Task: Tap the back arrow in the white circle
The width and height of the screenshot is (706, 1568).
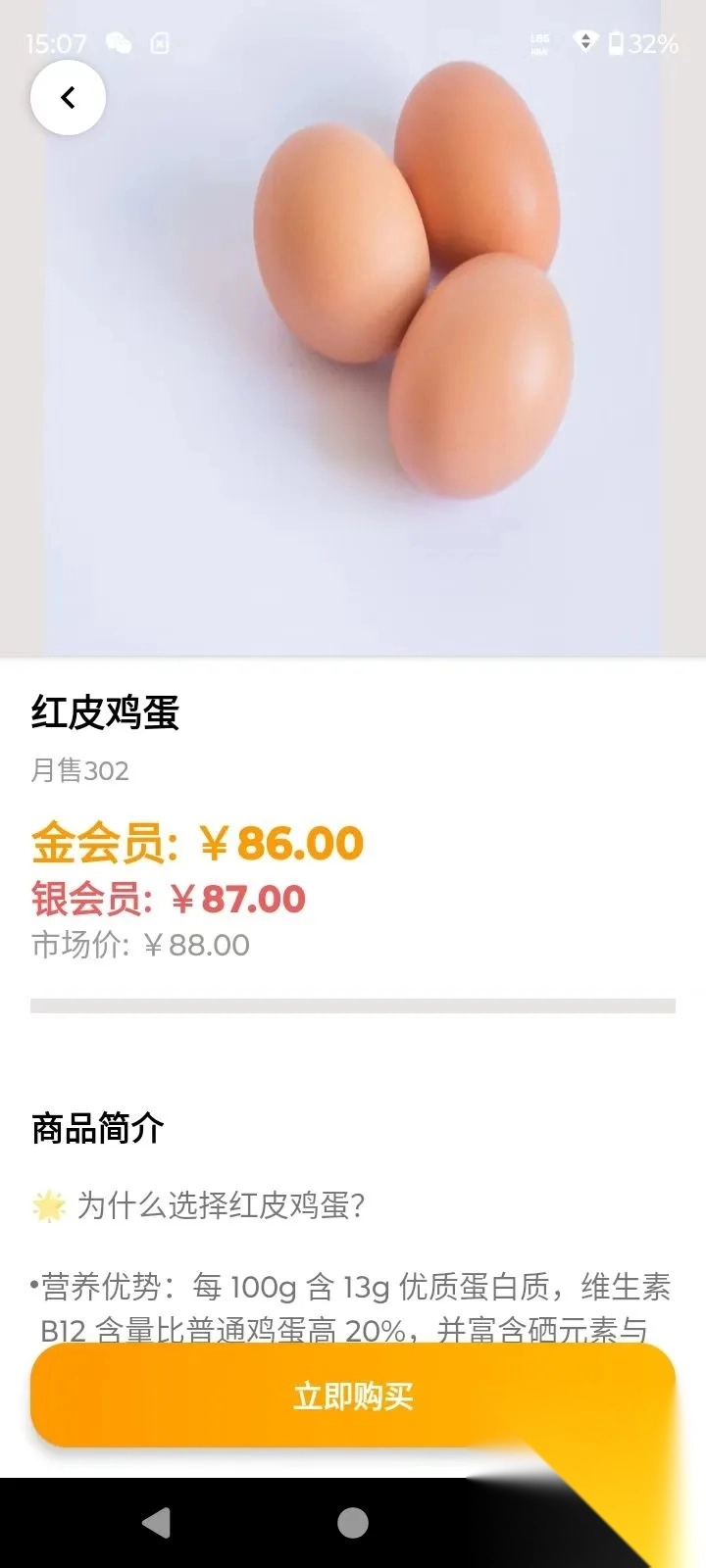Action: click(68, 98)
